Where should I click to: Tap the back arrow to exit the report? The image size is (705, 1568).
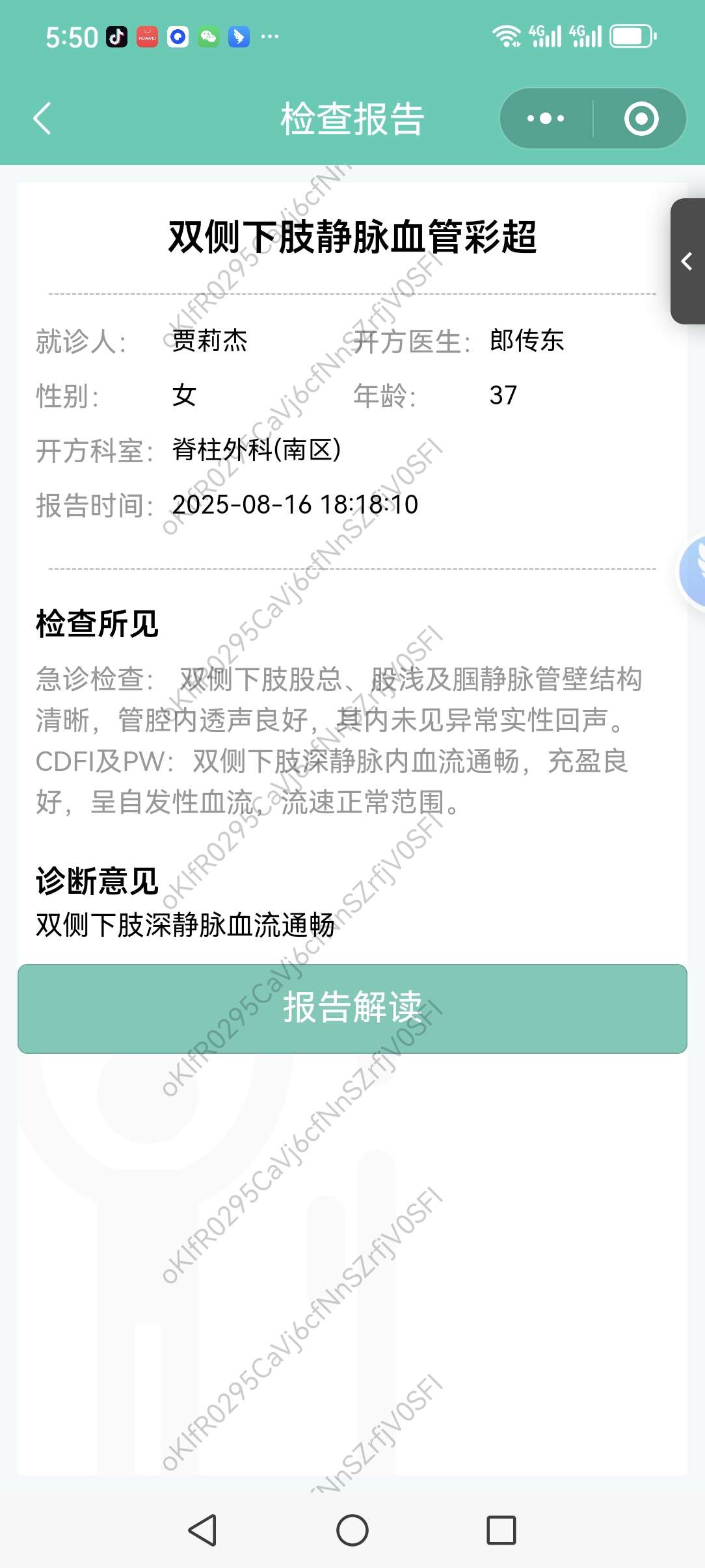click(42, 118)
